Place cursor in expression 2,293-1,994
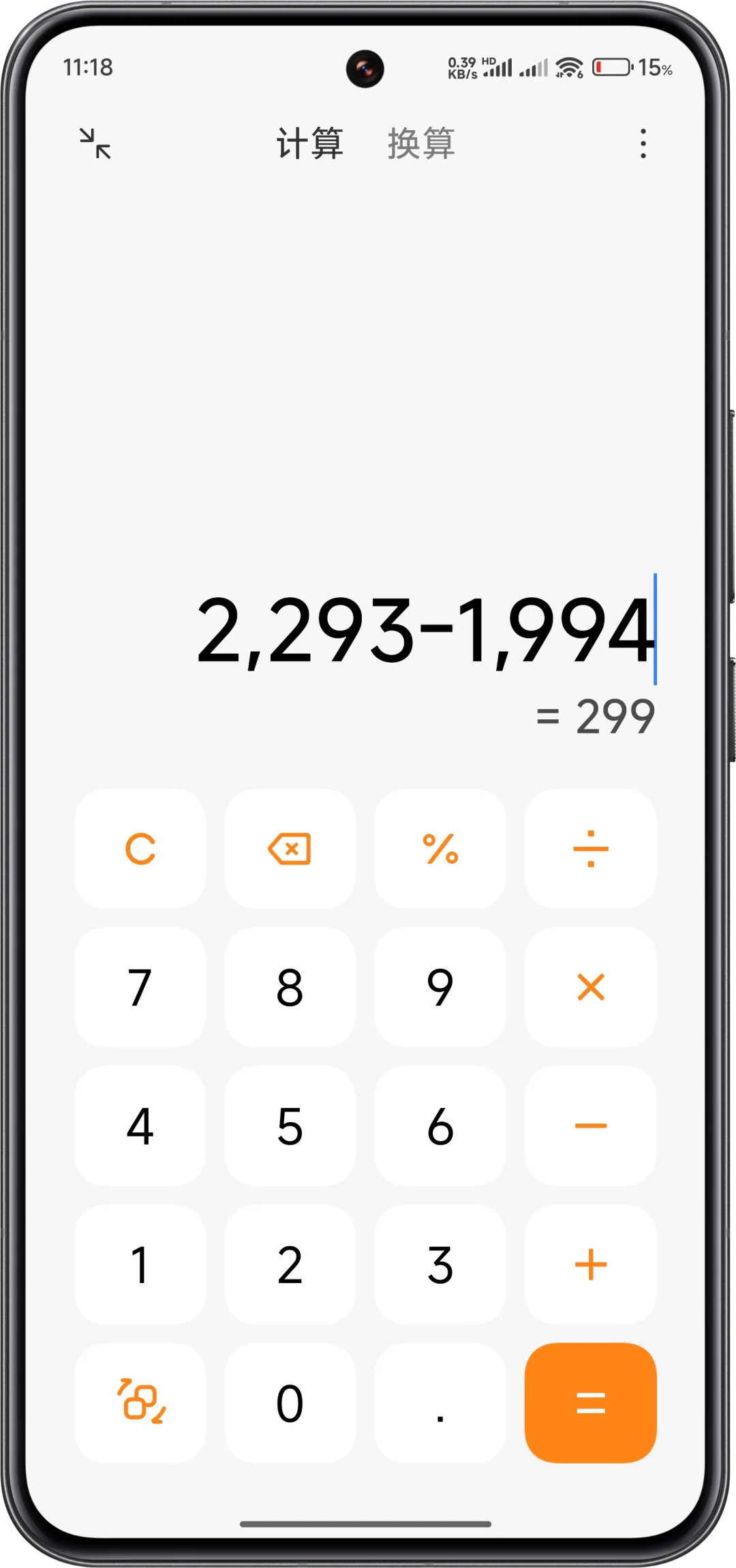 [x=425, y=629]
